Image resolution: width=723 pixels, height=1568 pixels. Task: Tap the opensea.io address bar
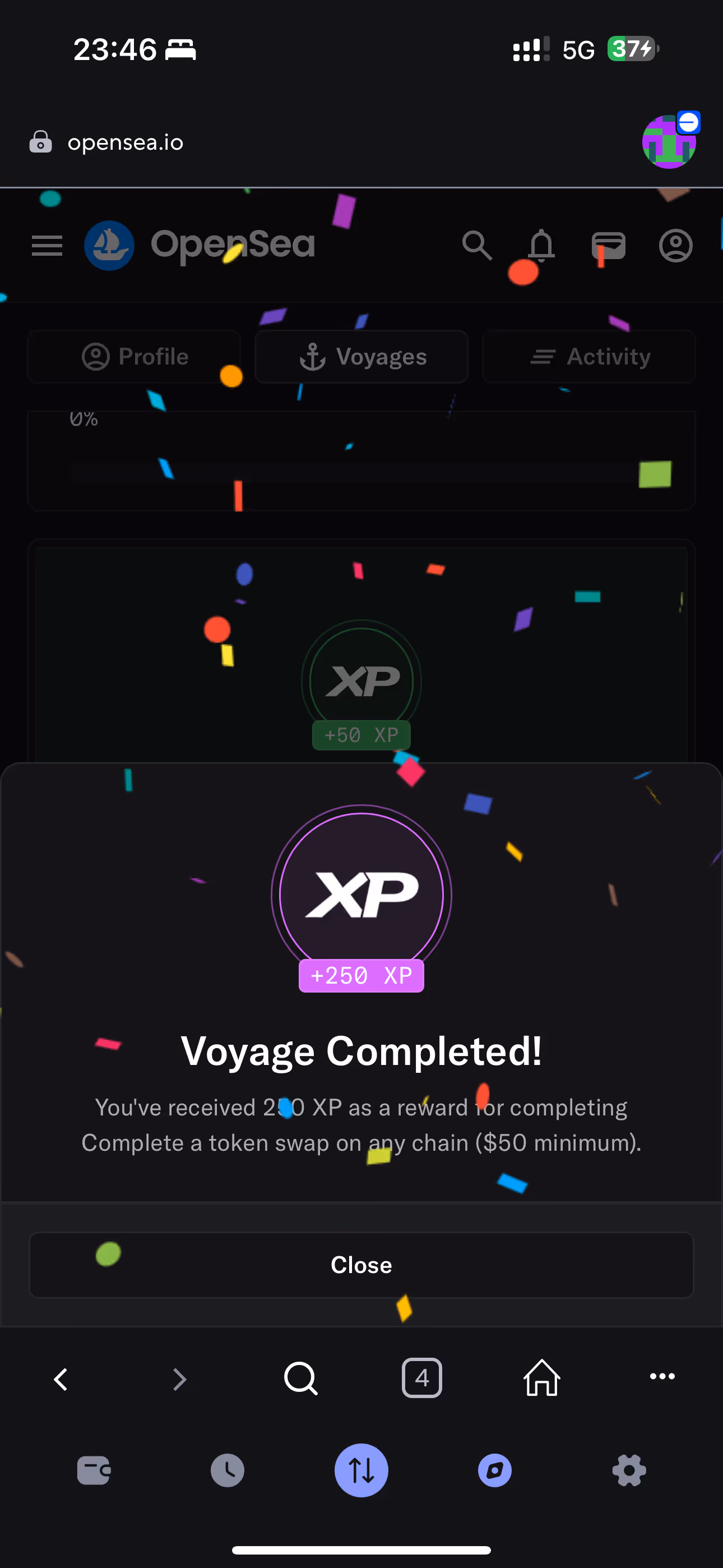126,142
